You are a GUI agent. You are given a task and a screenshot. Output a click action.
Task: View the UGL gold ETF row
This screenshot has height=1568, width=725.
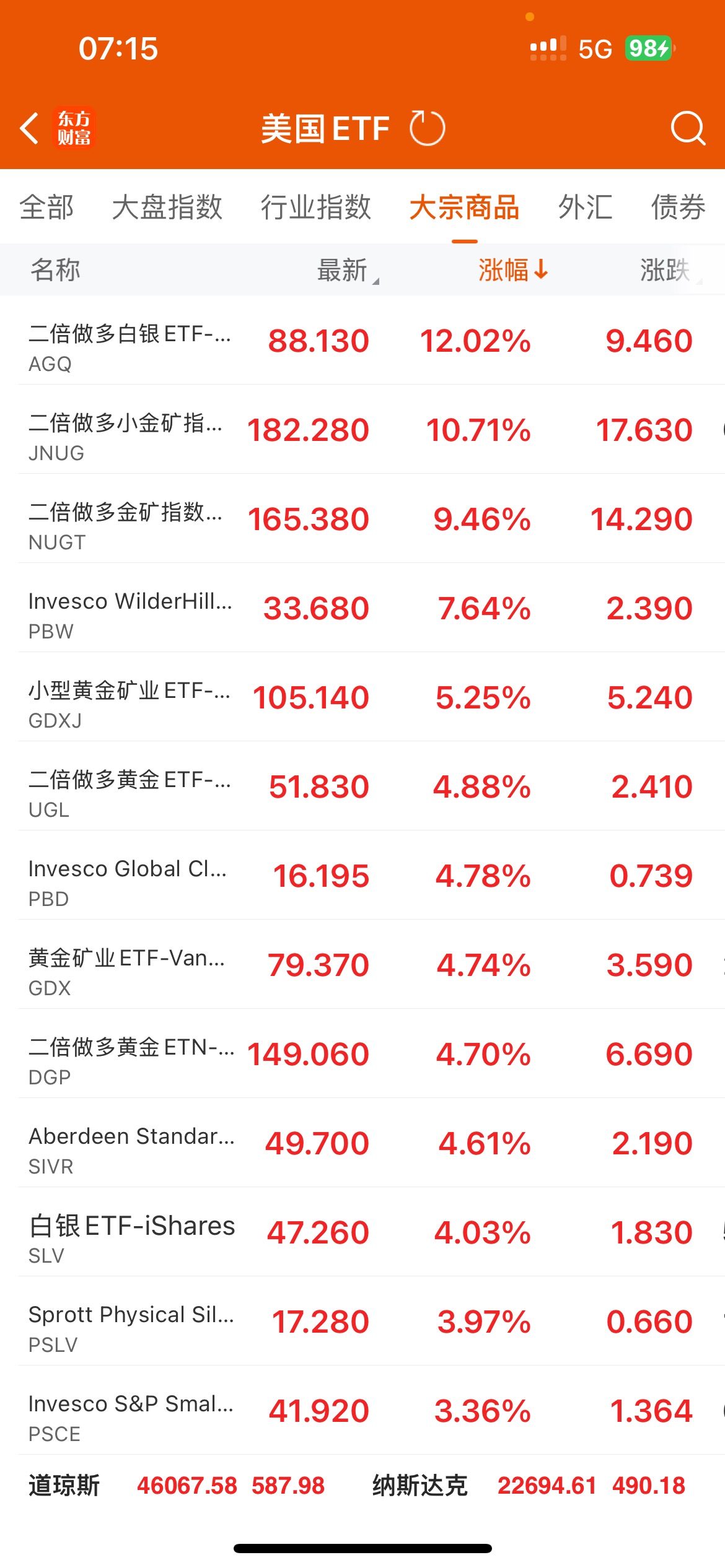click(x=362, y=786)
